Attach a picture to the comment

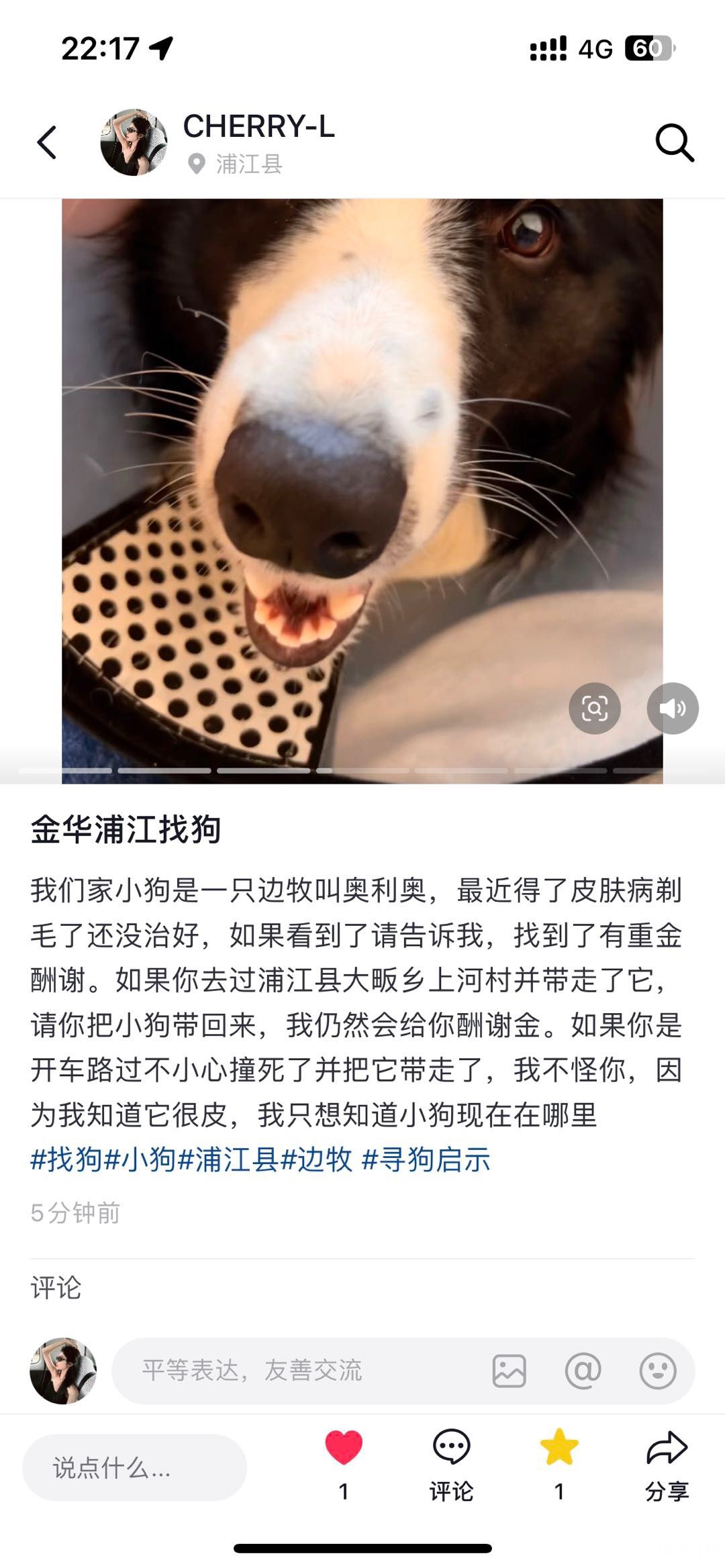click(x=509, y=1370)
